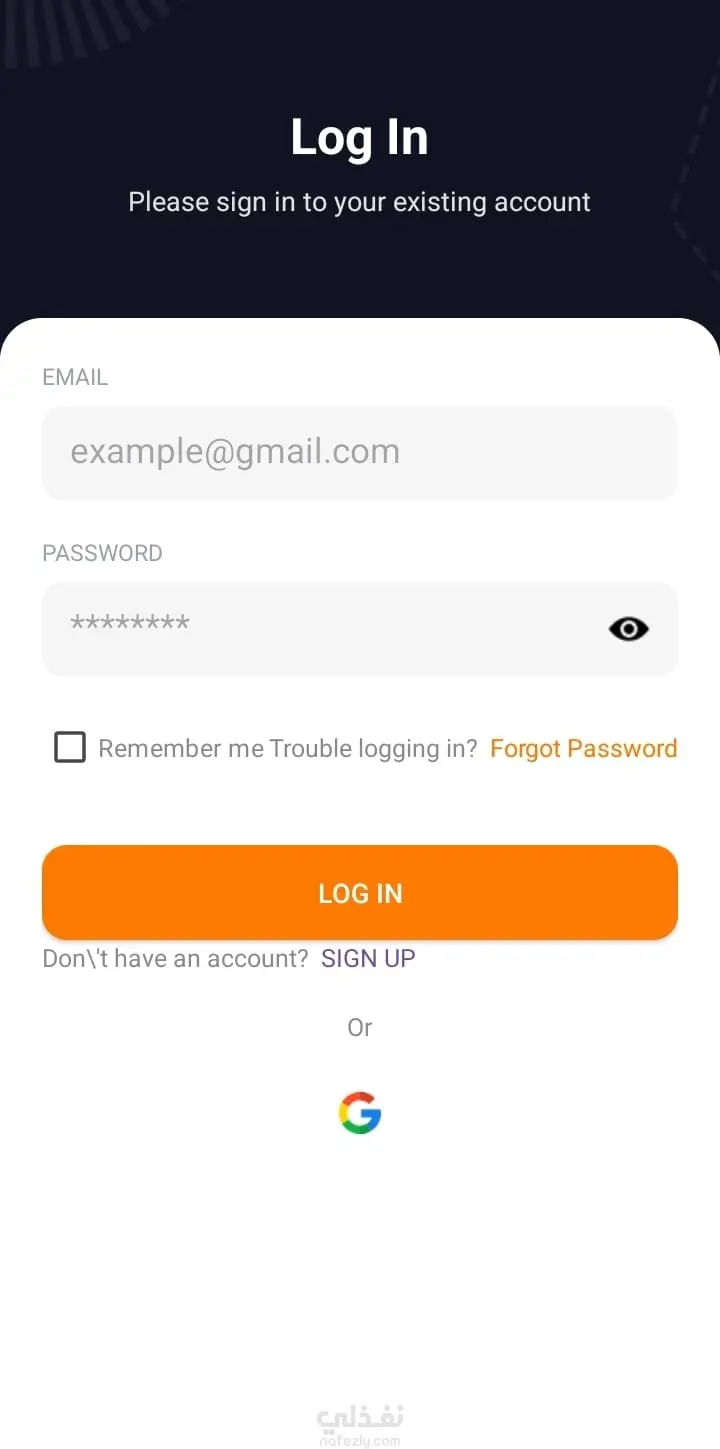Go to SIGN UP

point(368,958)
